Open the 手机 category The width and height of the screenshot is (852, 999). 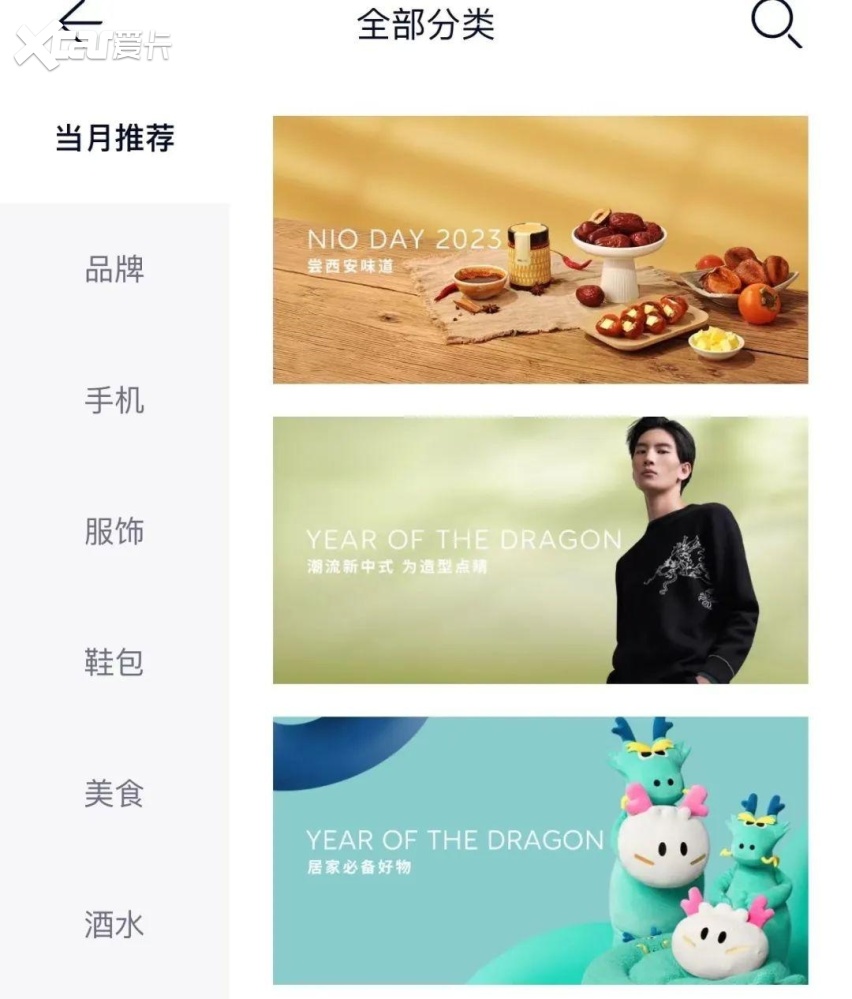[x=114, y=400]
